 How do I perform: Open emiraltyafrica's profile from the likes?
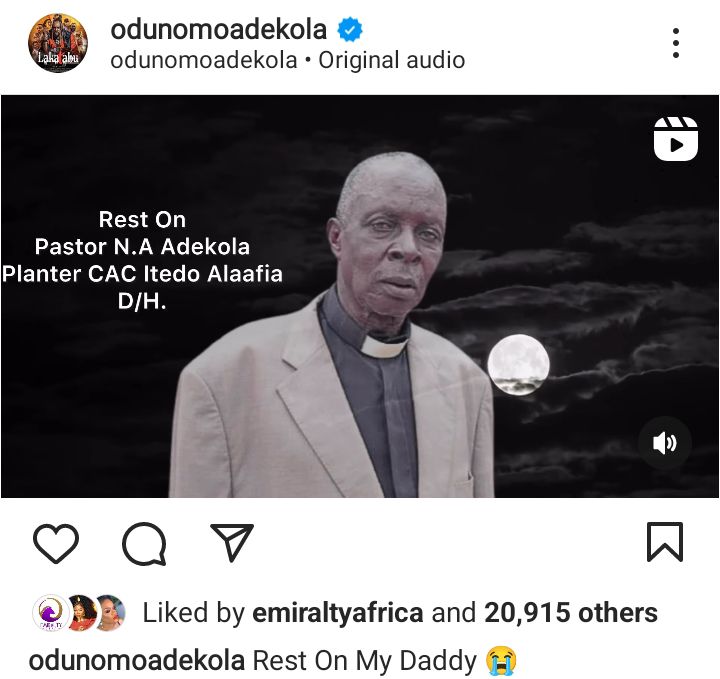[337, 613]
